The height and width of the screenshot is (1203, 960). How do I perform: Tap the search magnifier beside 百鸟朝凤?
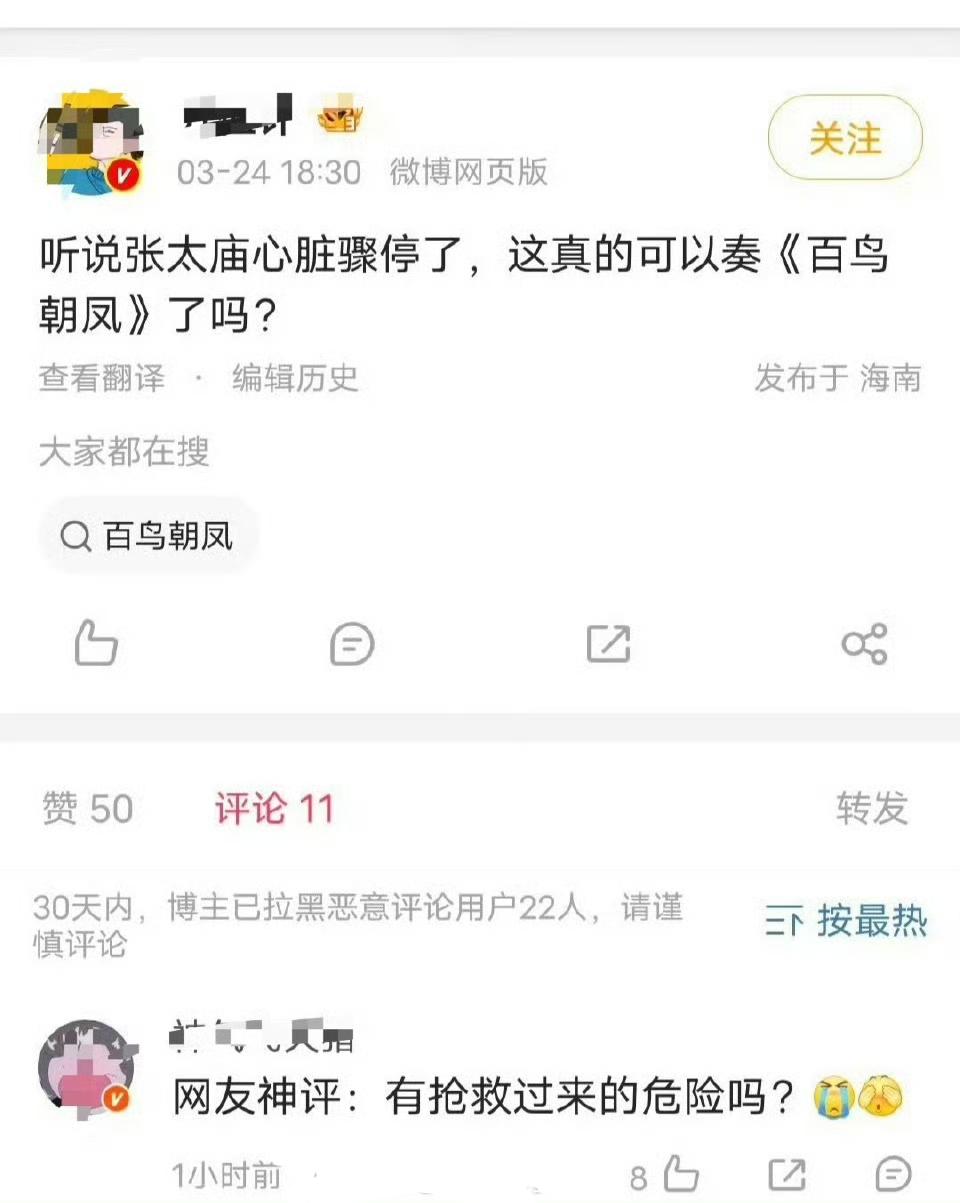click(x=75, y=537)
